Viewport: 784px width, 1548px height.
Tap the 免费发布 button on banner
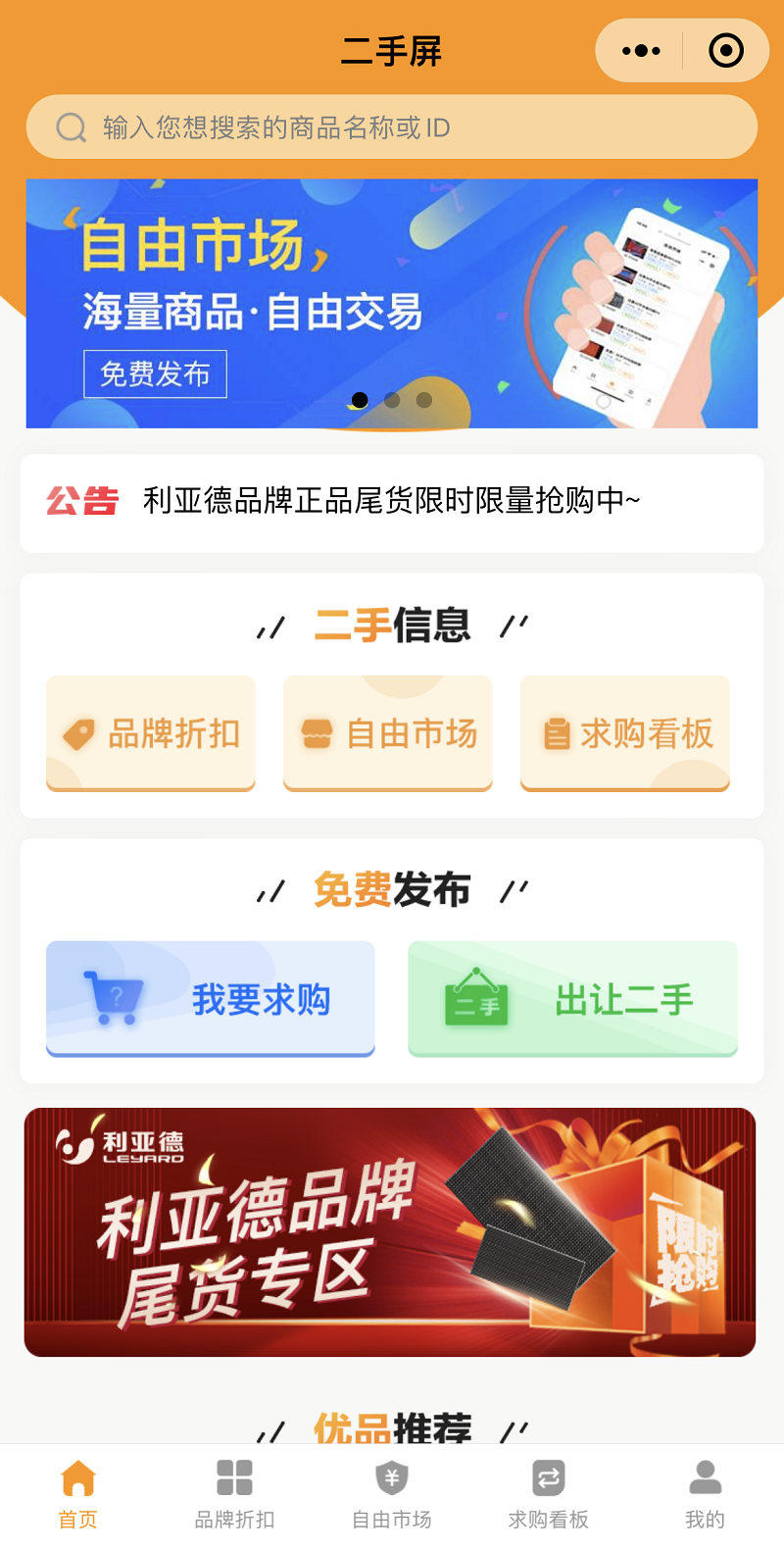[155, 375]
